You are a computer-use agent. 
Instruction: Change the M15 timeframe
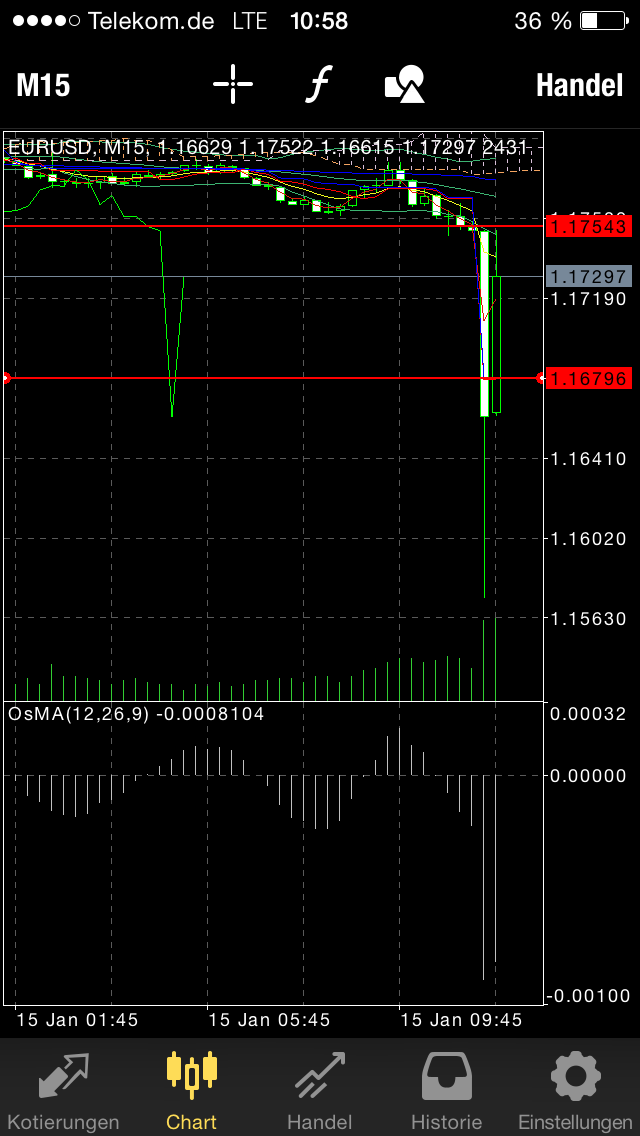tap(43, 85)
